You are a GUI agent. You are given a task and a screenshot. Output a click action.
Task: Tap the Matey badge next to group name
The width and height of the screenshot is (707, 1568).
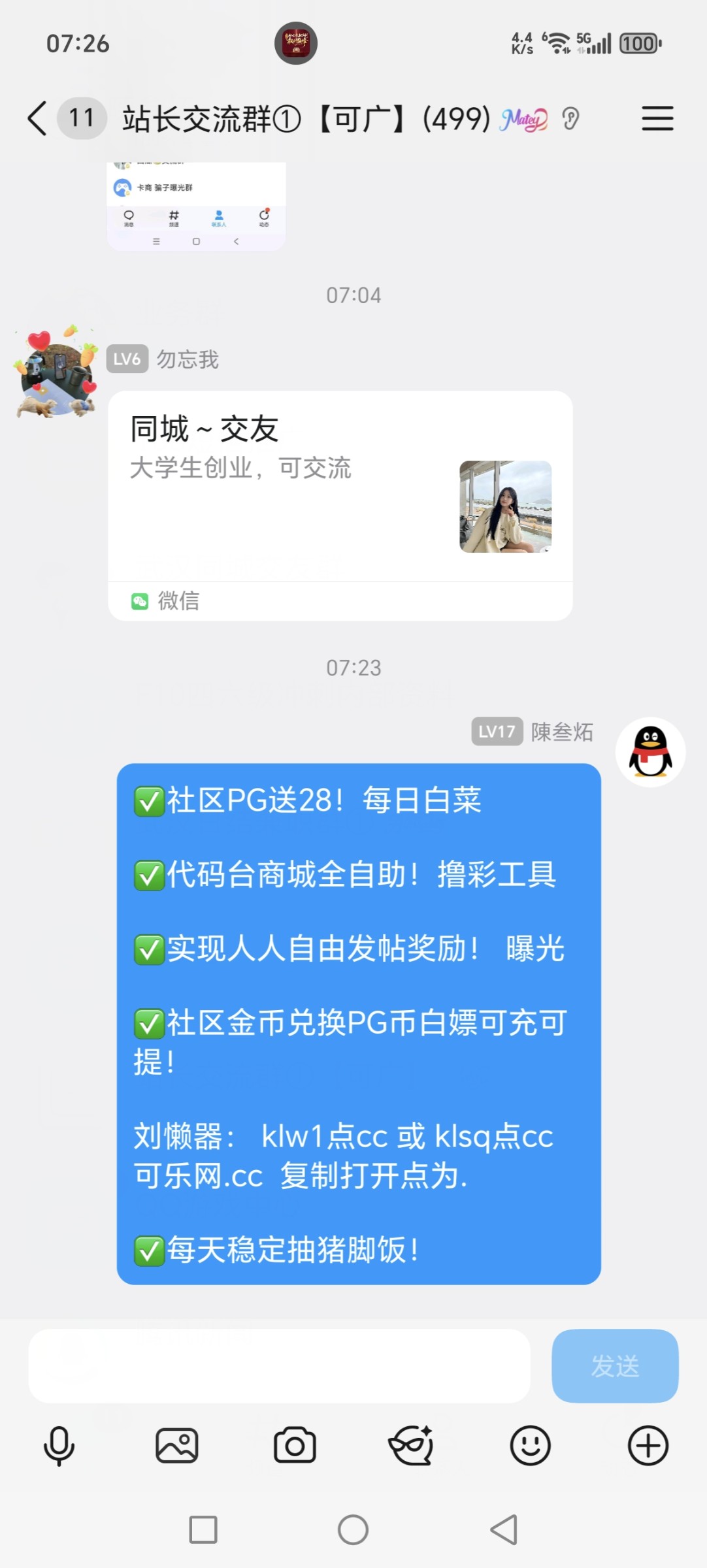[522, 119]
